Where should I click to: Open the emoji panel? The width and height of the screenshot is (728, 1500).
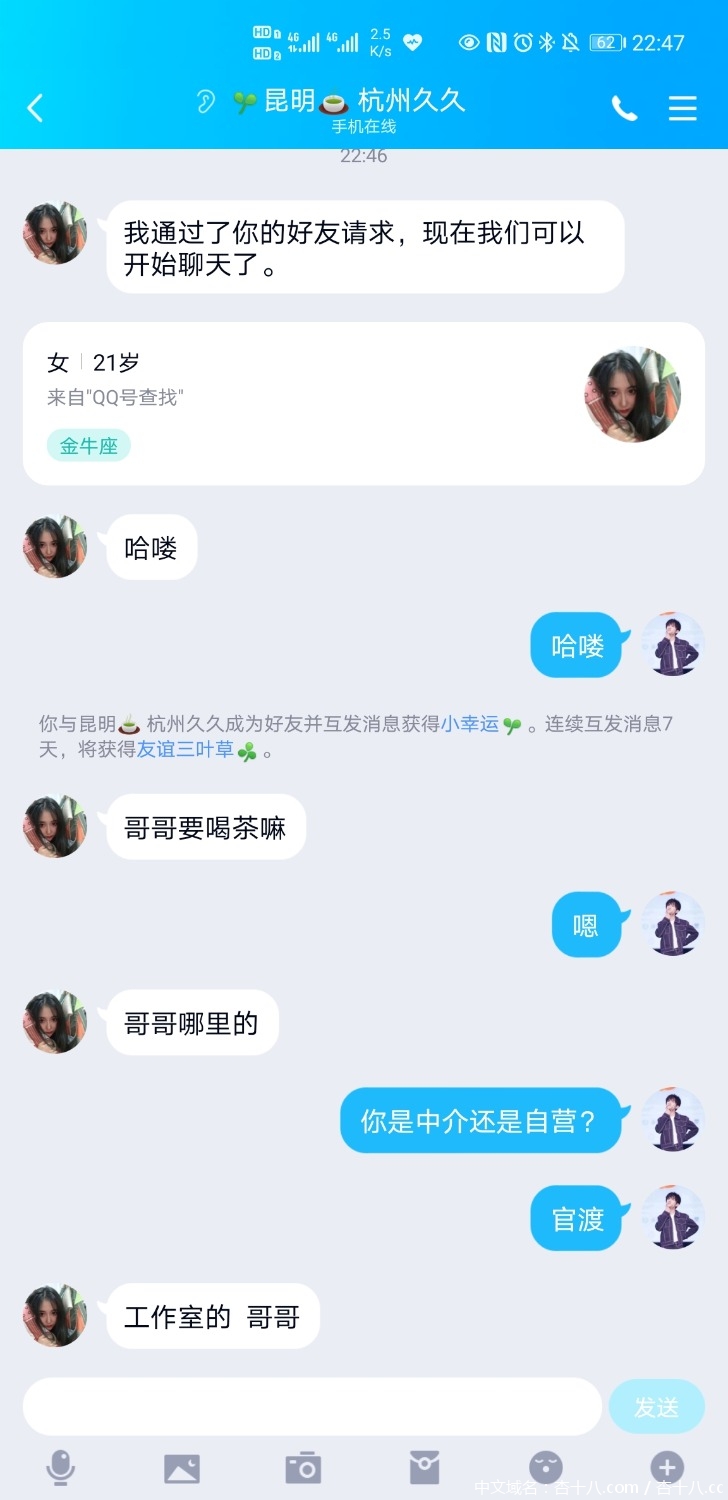546,1467
